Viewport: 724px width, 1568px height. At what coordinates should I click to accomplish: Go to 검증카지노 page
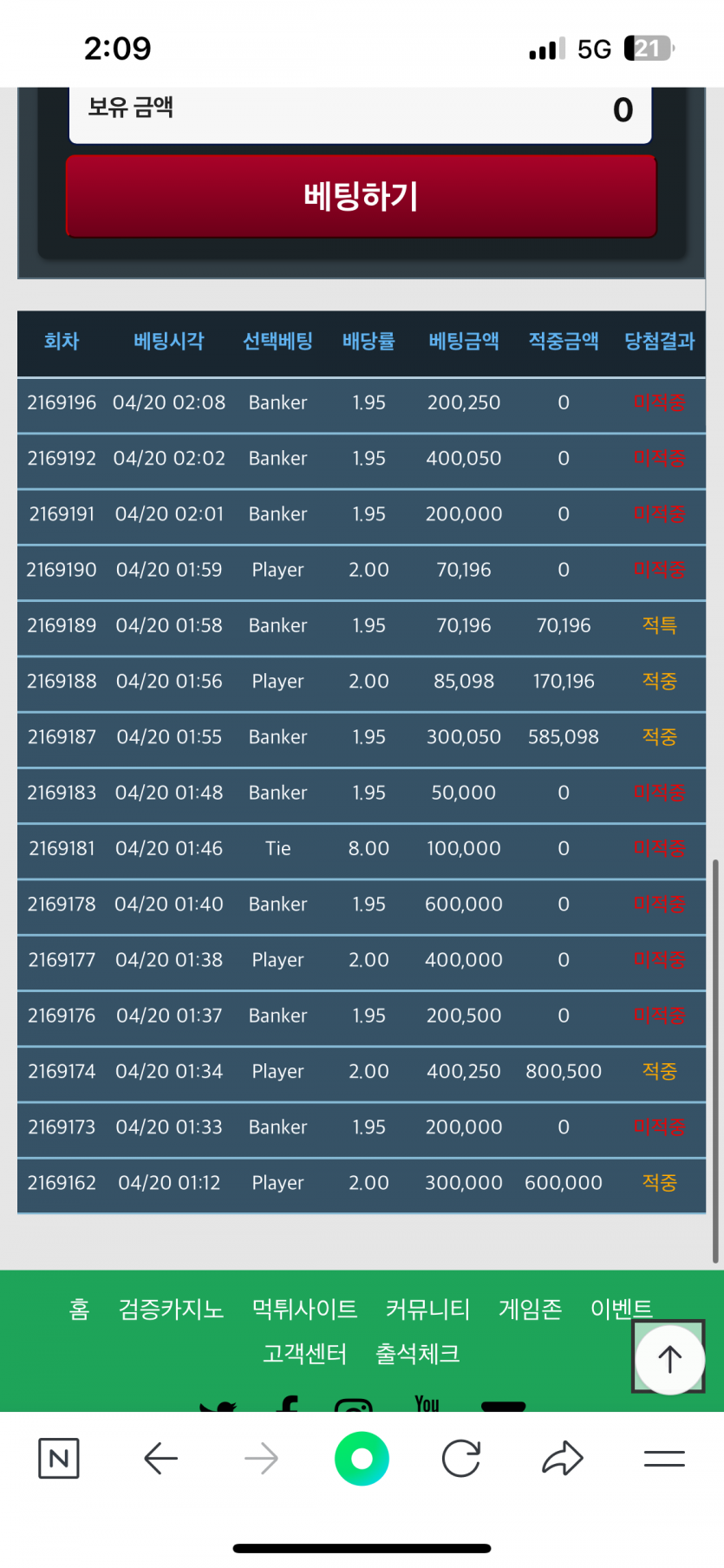171,1309
